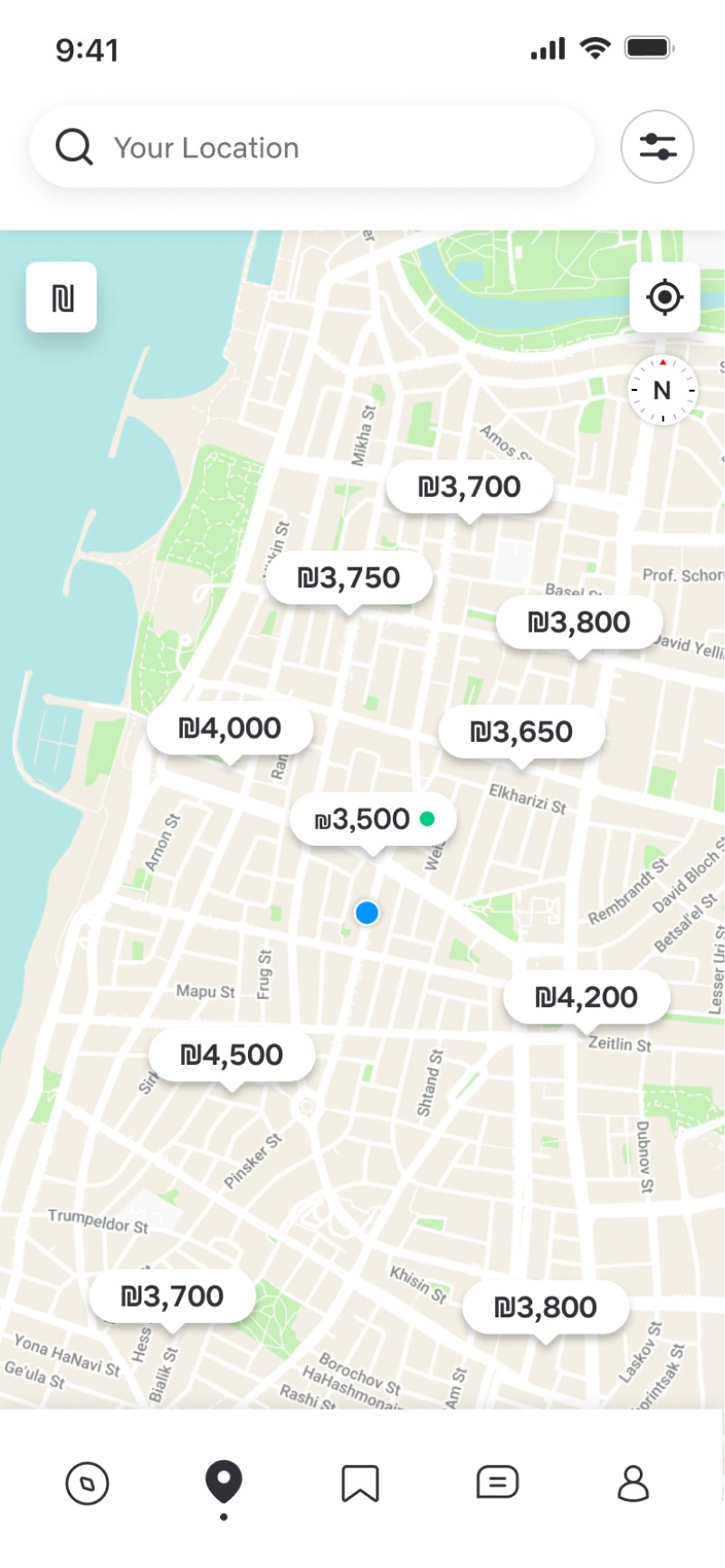Screen dimensions: 725x1568
Task: Open the ₪4,500 listing marker
Action: pyautogui.click(x=232, y=1056)
